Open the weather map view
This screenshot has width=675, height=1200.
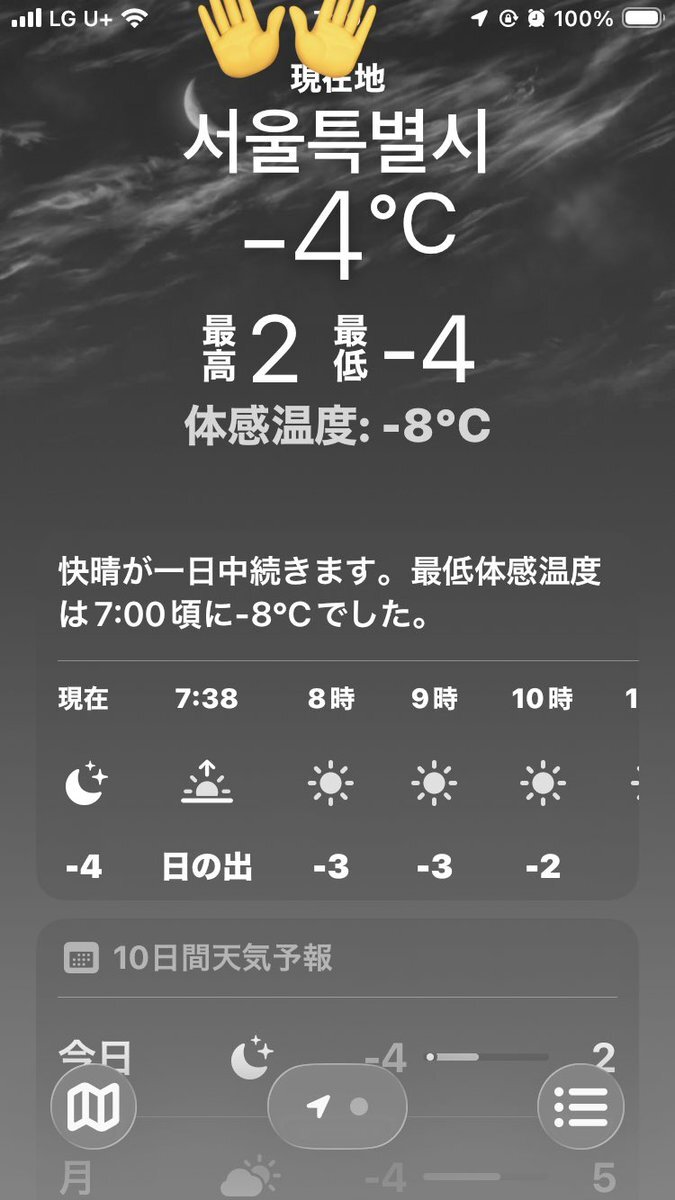[92, 1107]
